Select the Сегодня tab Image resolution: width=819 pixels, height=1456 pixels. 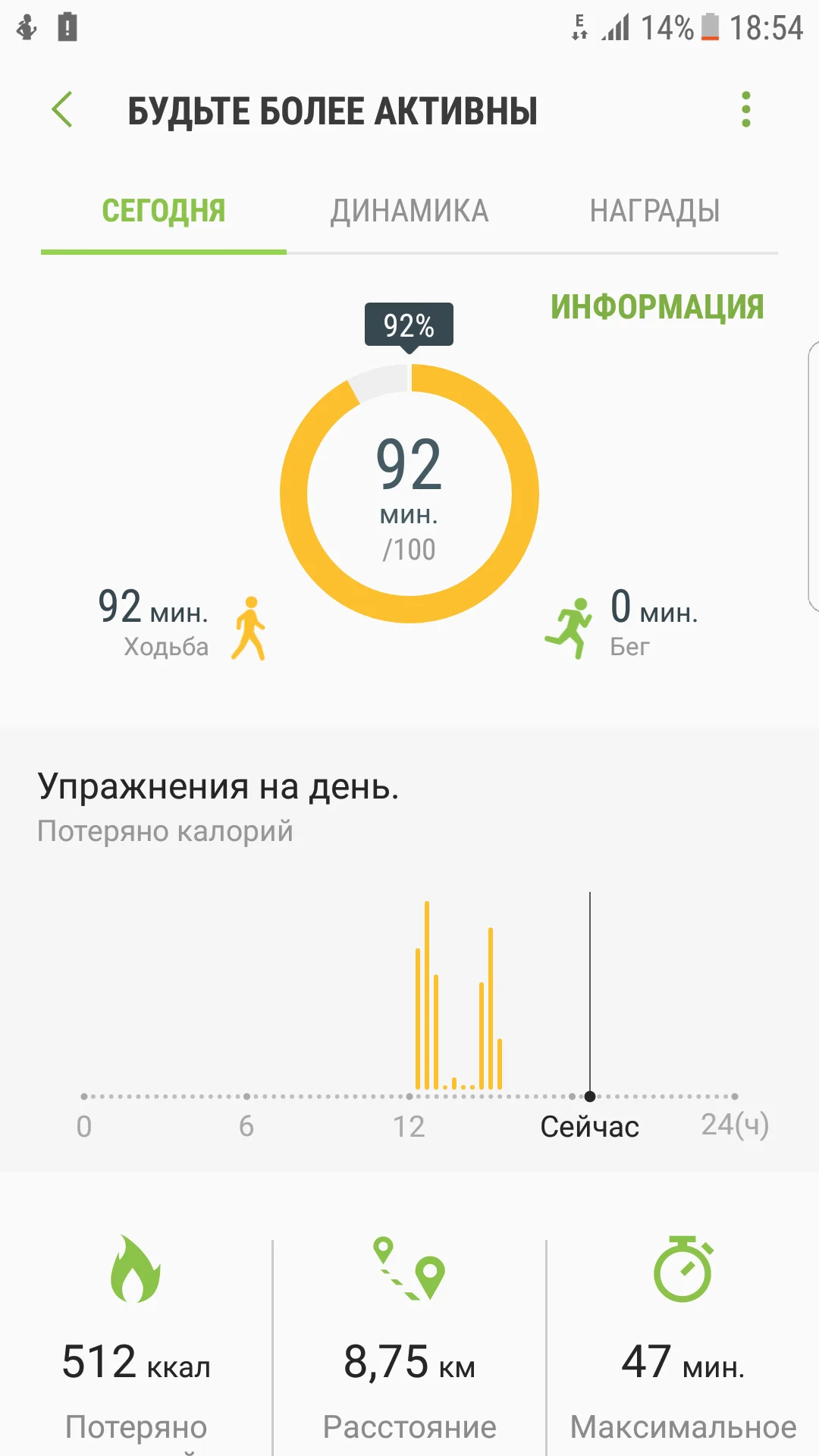coord(164,211)
